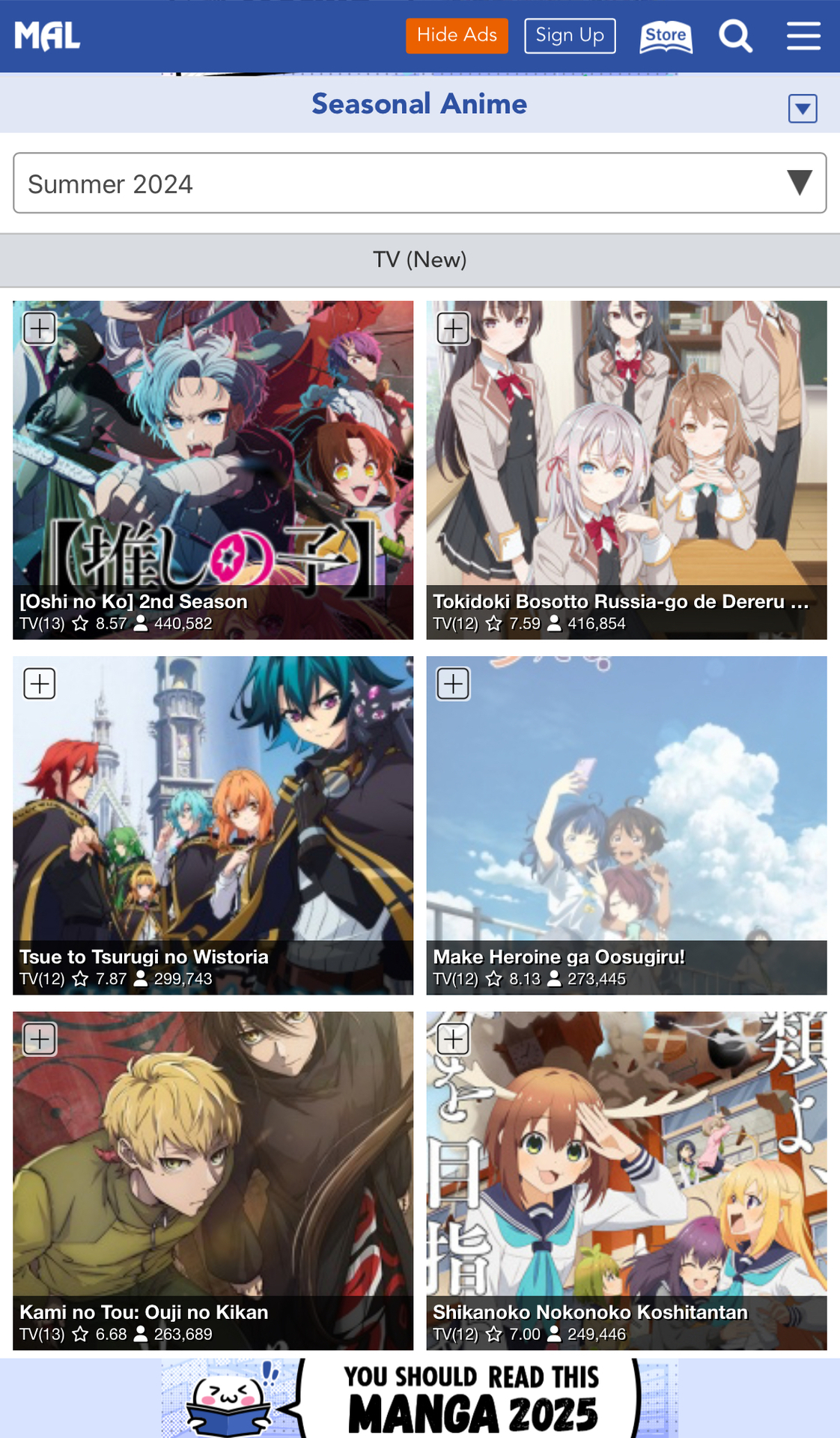Open Kami no Tou: Ouji no Kikan card
840x1438 pixels.
[213, 1180]
